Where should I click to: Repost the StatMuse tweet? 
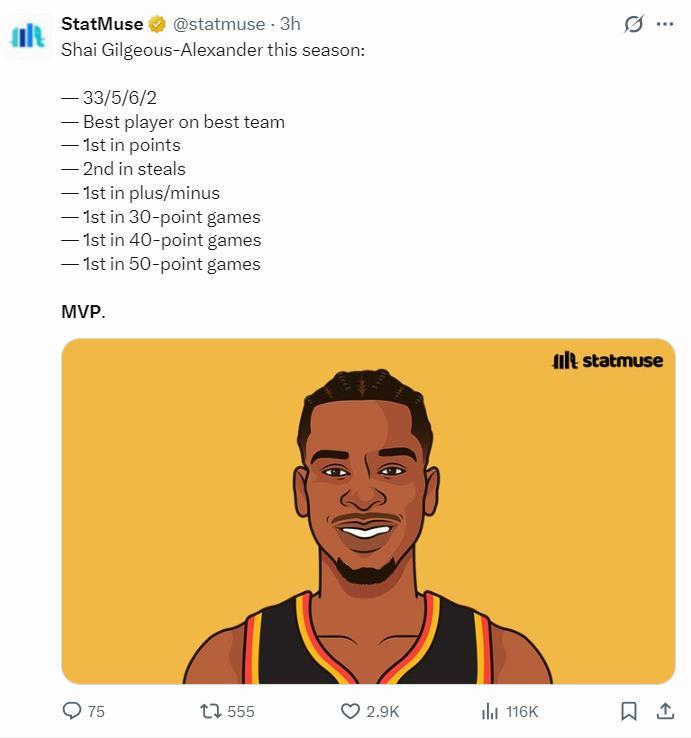tap(211, 711)
